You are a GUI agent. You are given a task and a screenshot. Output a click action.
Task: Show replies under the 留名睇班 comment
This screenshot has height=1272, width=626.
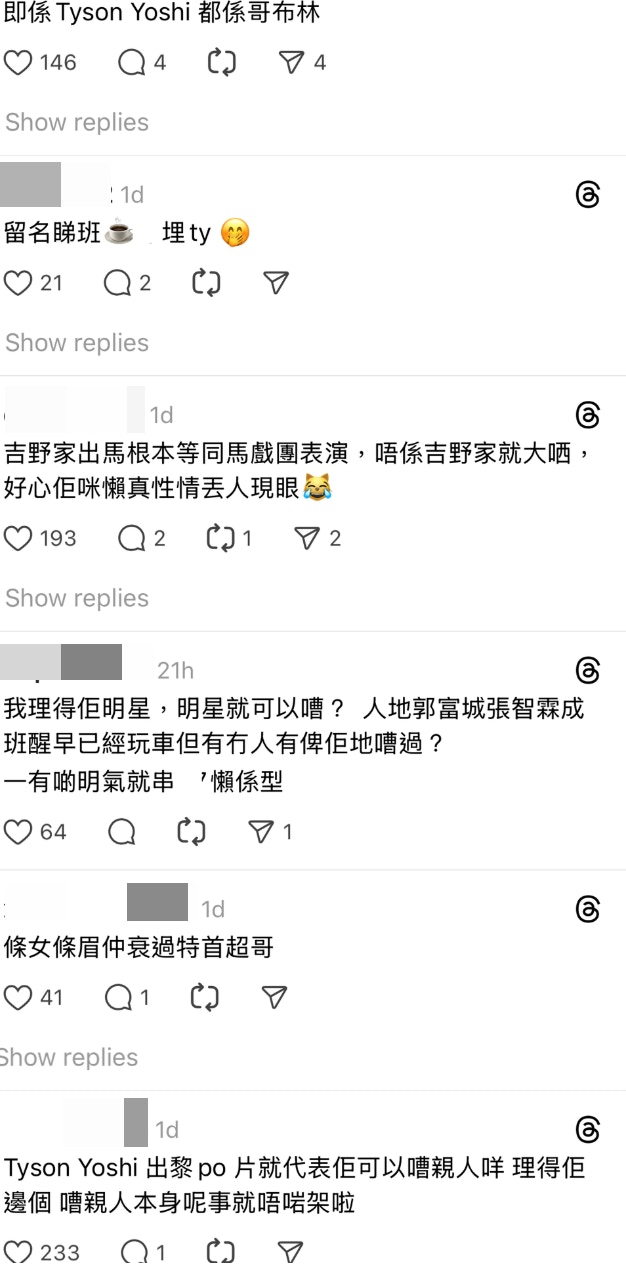pyautogui.click(x=77, y=343)
